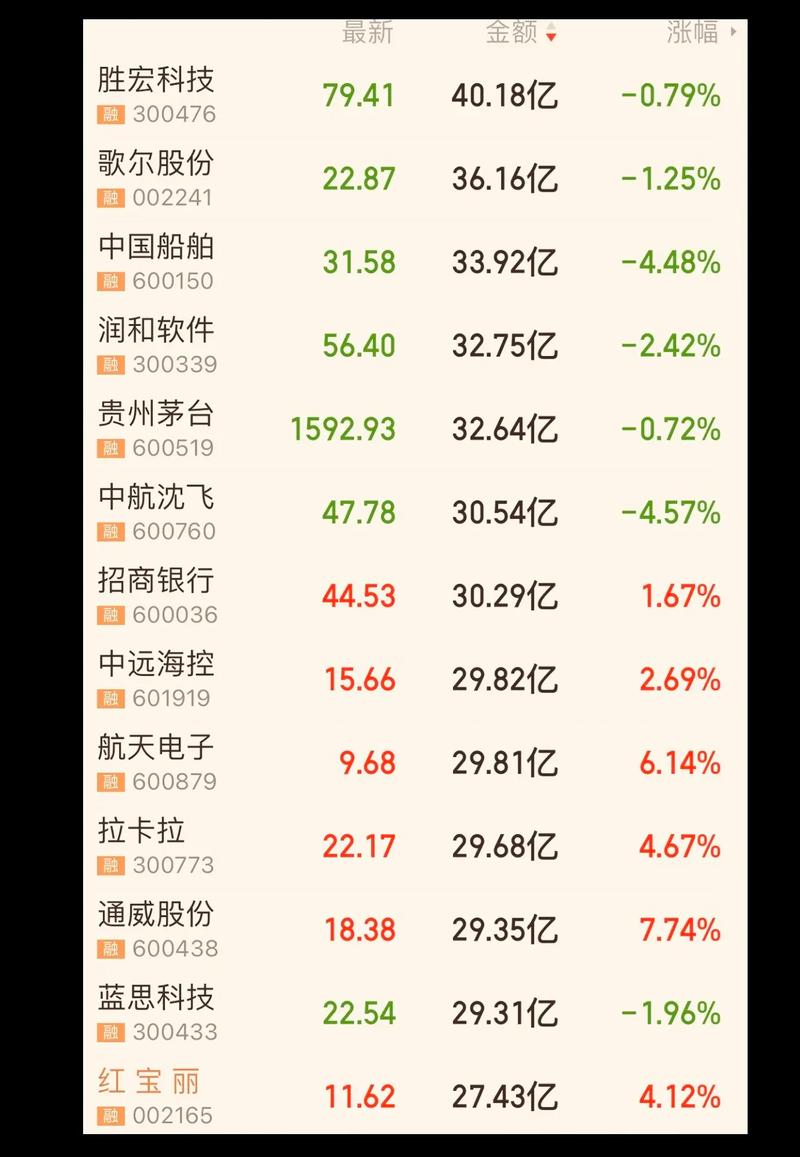Sort the list by the 涨幅 column header
Viewport: 800px width, 1157px height.
tap(693, 31)
